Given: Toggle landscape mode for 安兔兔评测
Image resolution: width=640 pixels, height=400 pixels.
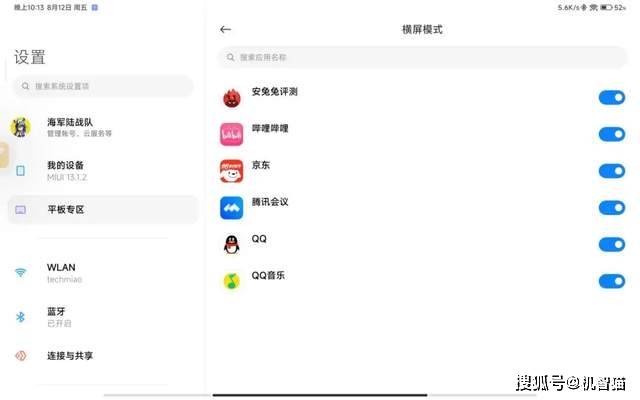Looking at the screenshot, I should (x=611, y=97).
